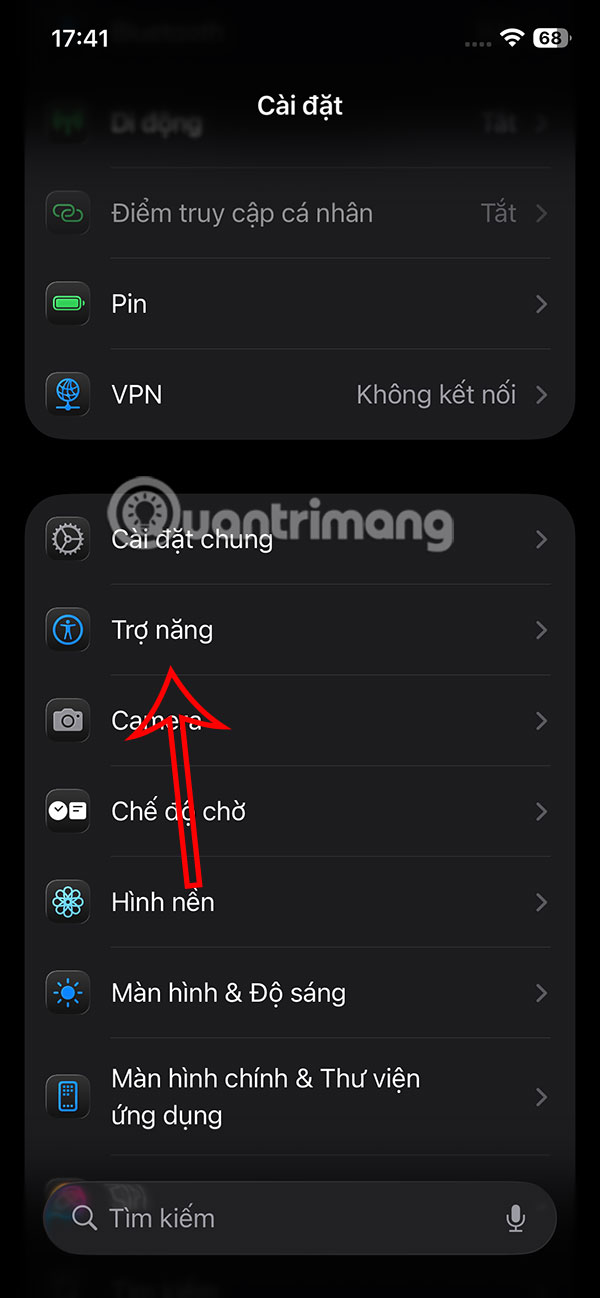Start voice search with the microphone
Screen dimensions: 600x1298
(516, 1218)
